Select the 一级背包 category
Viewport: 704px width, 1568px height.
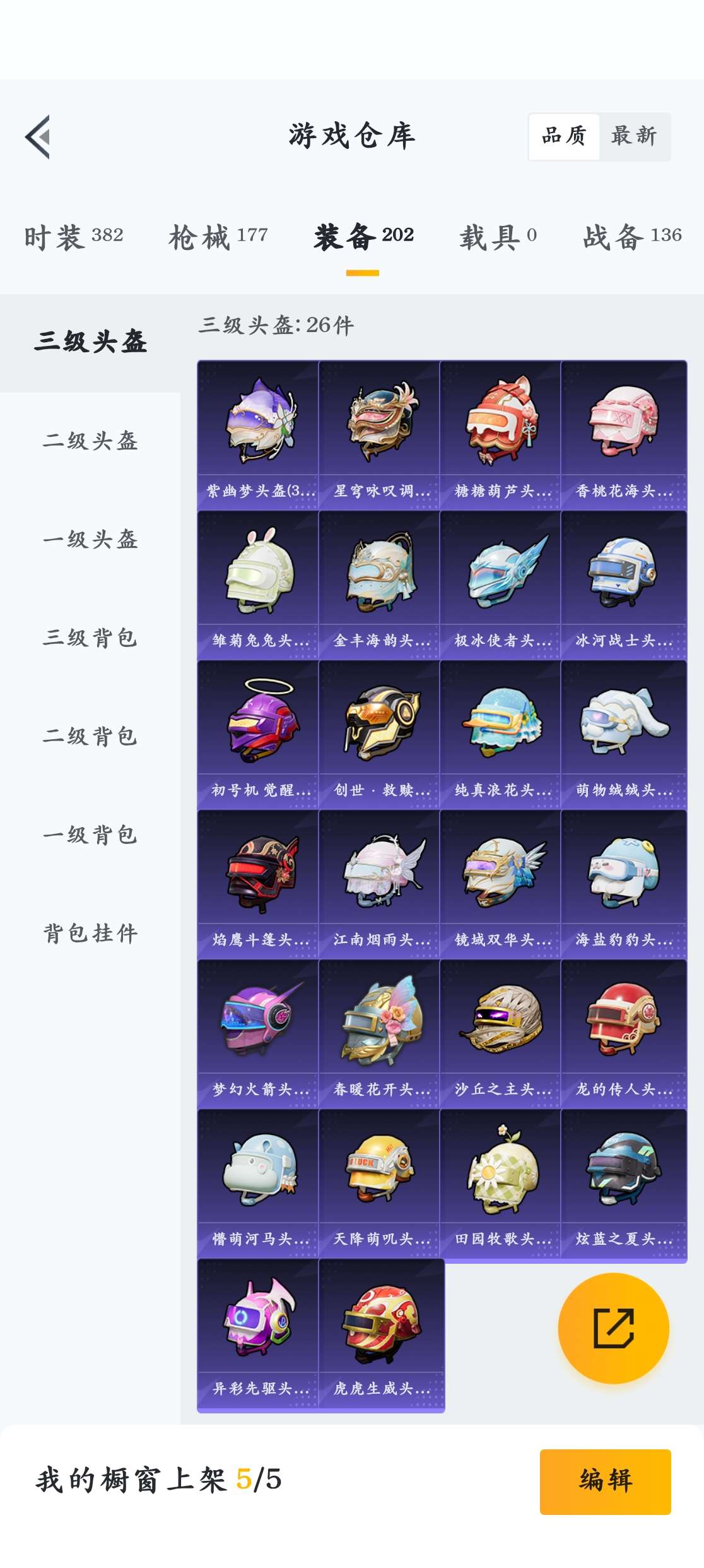pos(90,834)
